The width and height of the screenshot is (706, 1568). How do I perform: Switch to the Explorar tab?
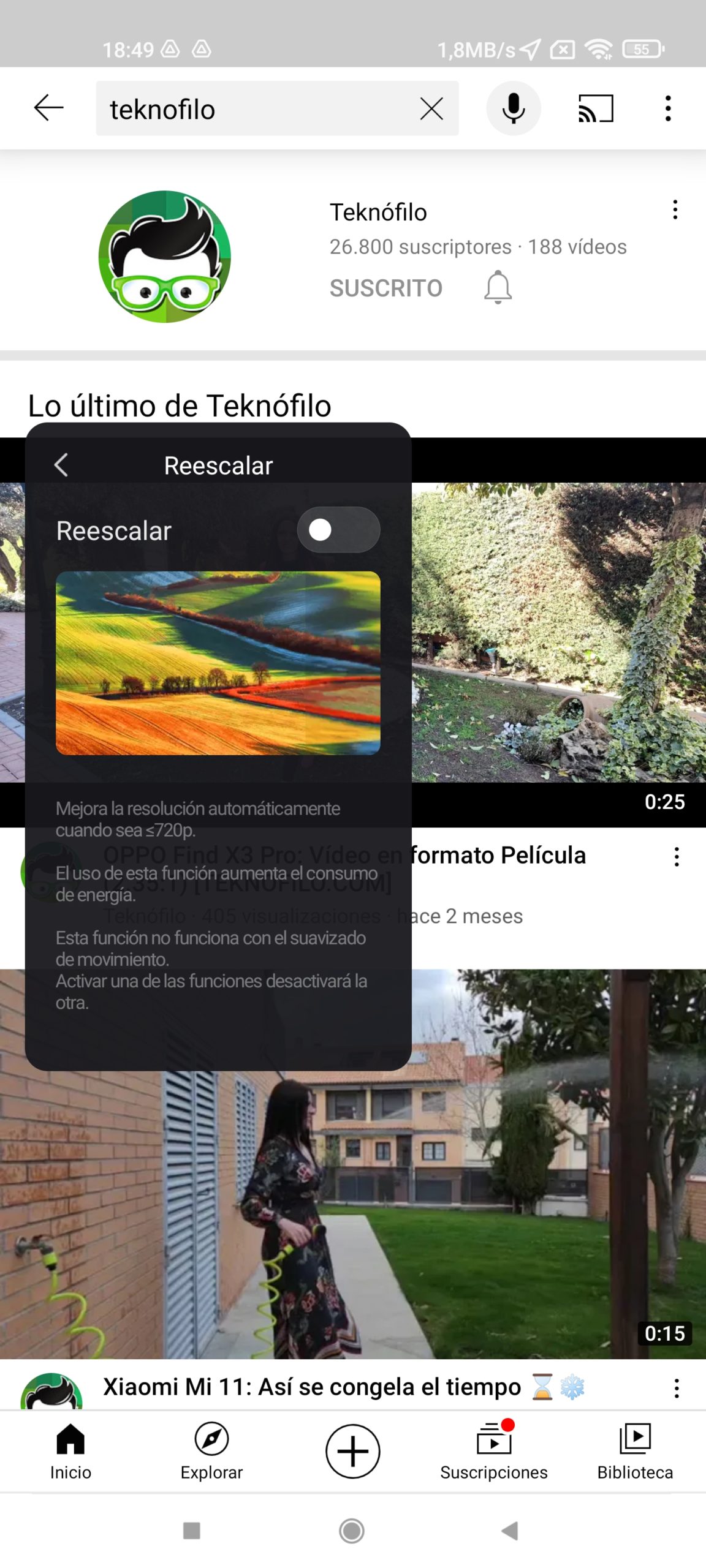[x=211, y=1452]
